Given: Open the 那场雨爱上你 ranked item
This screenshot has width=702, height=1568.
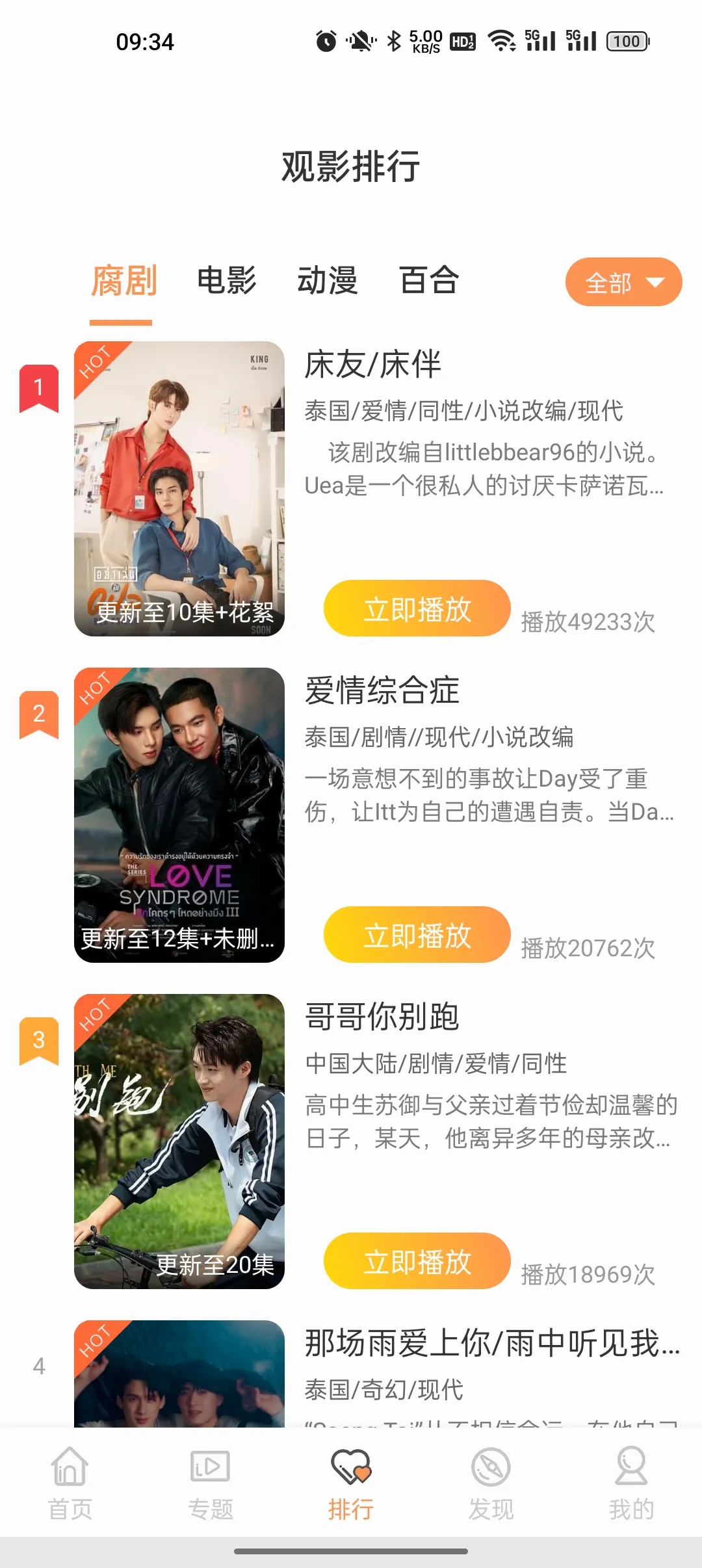Looking at the screenshot, I should point(492,1343).
